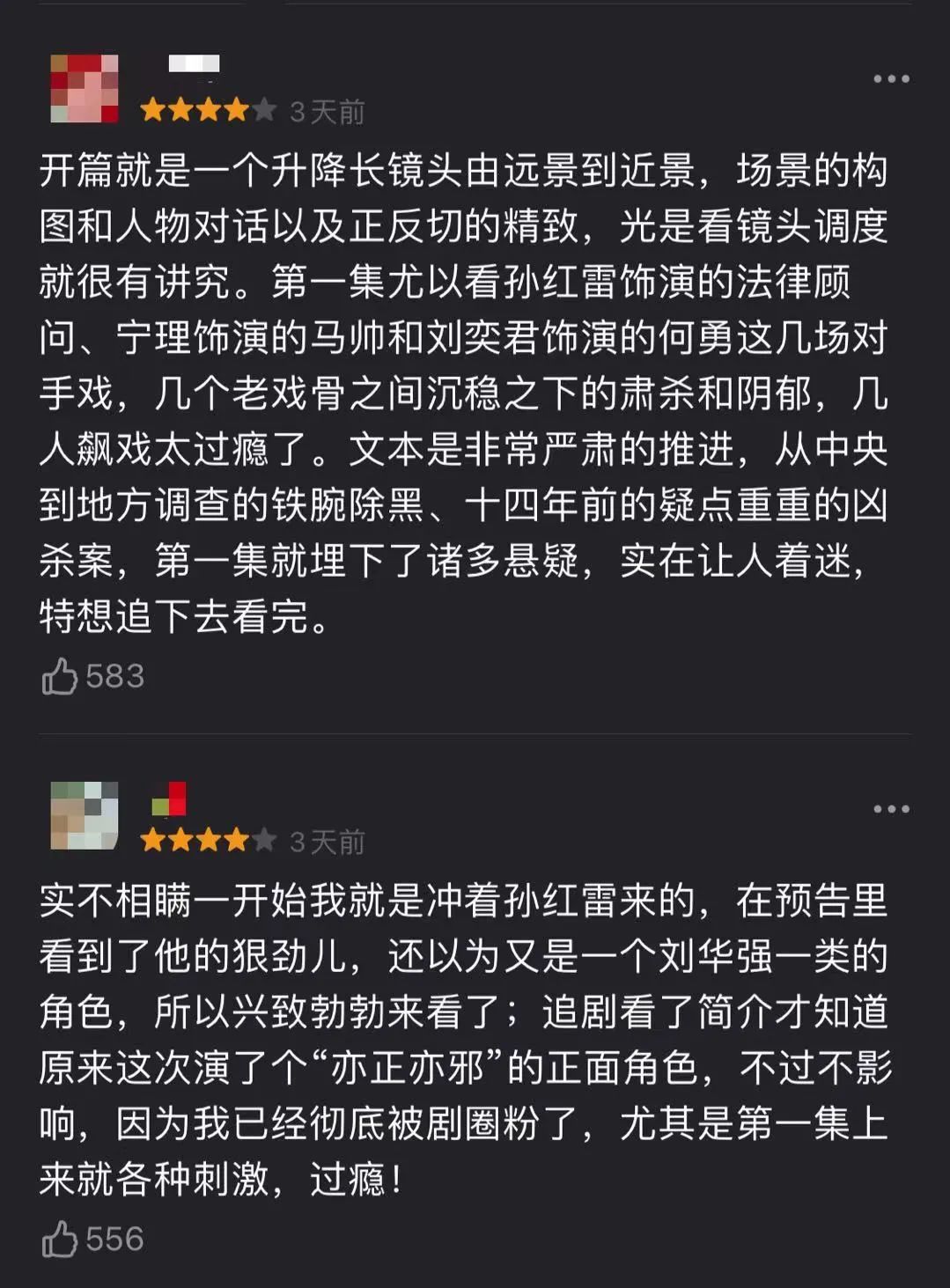Screen dimensions: 950x1288
Task: Open the overflow menu on the 556-like review
Action: [x=890, y=809]
